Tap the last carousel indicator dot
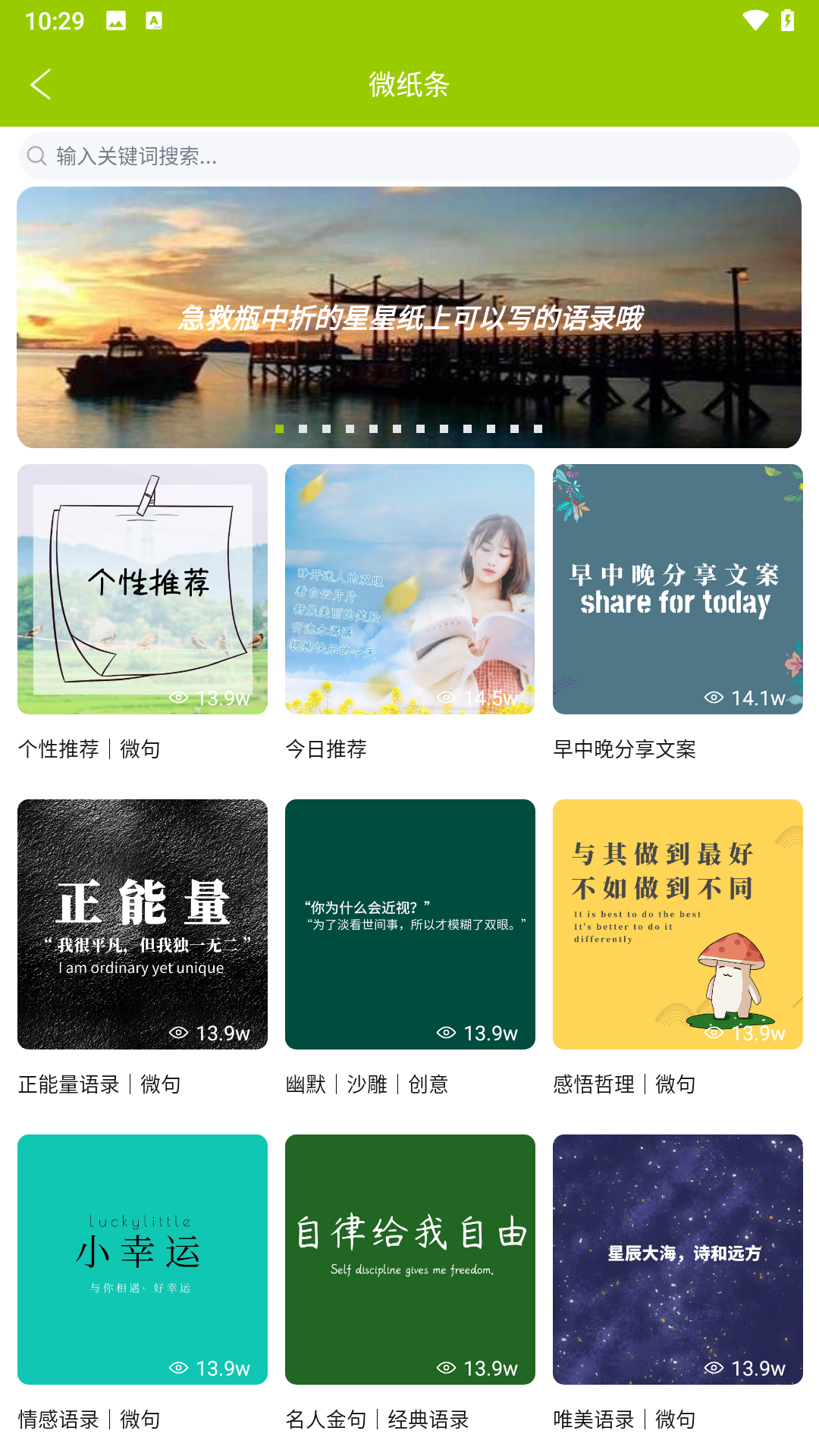Image resolution: width=819 pixels, height=1456 pixels. click(x=538, y=429)
